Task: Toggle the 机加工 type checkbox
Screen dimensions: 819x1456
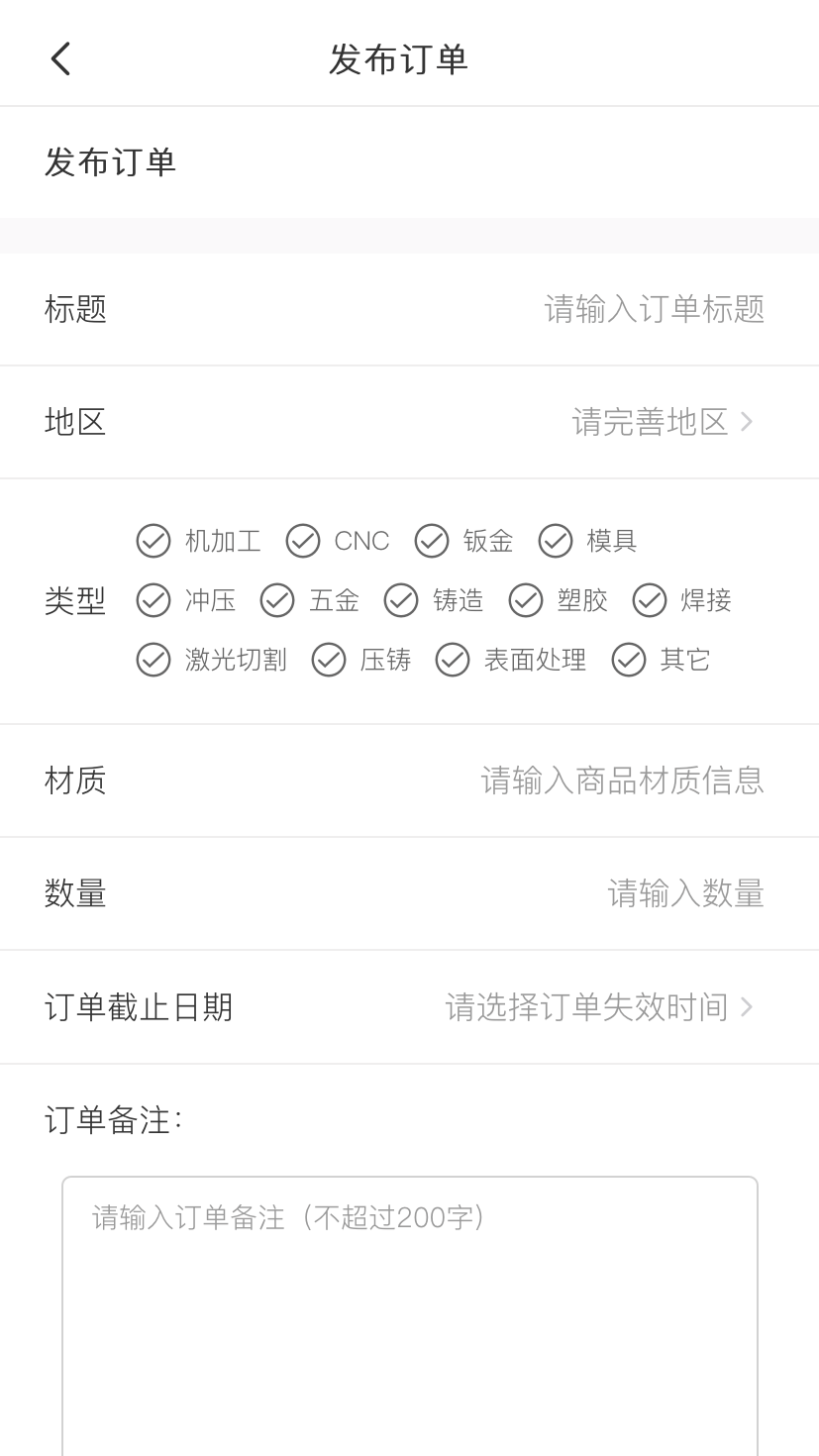Action: click(154, 541)
